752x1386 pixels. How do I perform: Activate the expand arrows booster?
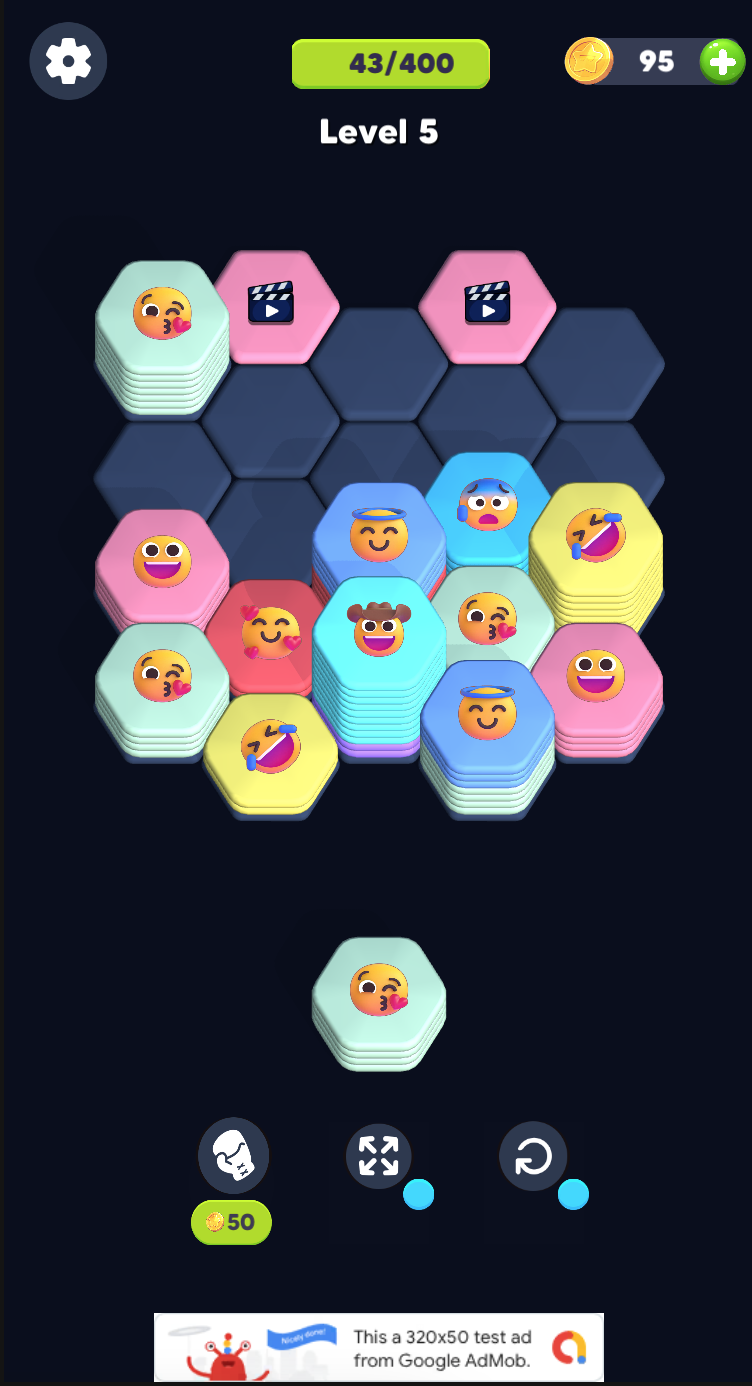pos(378,1157)
